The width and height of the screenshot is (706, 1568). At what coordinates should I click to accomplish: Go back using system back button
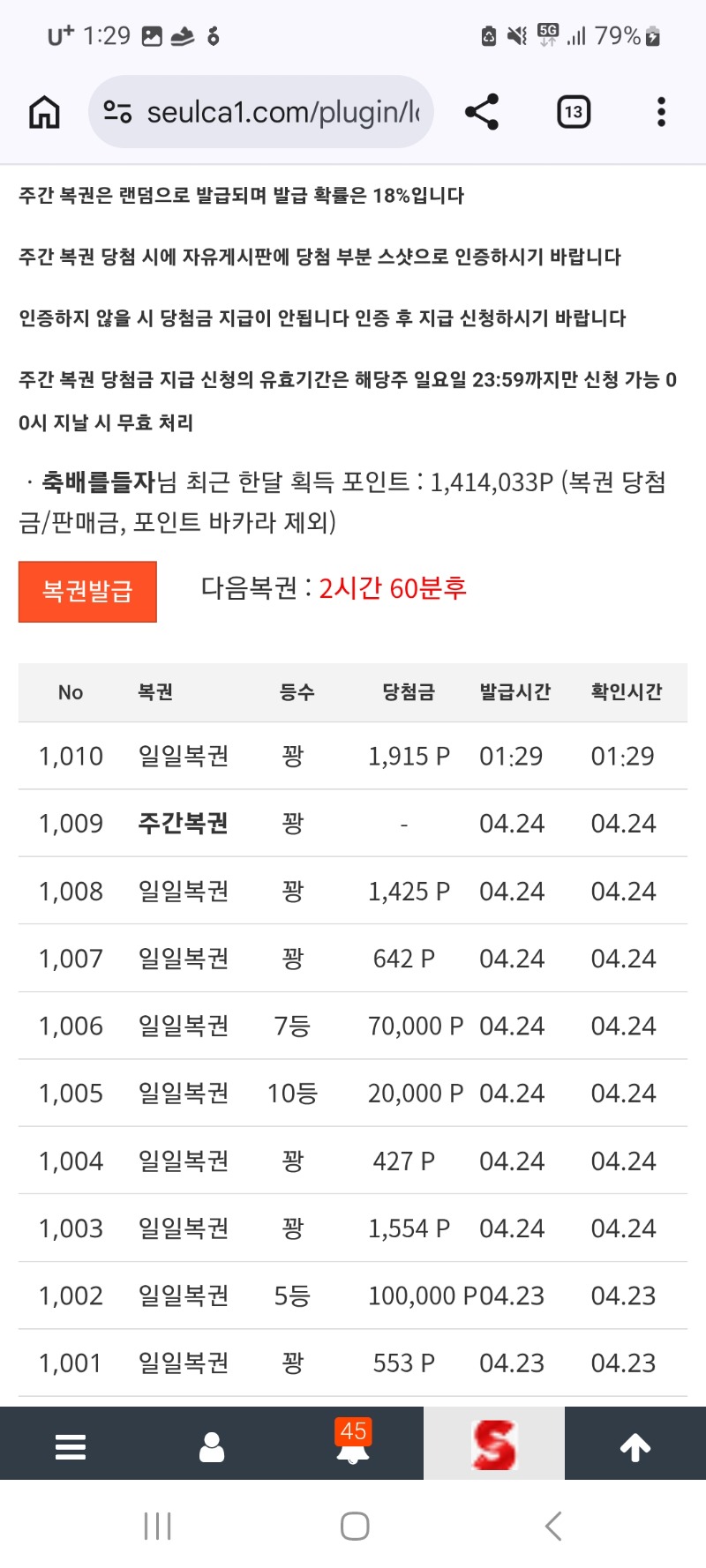click(x=553, y=1526)
